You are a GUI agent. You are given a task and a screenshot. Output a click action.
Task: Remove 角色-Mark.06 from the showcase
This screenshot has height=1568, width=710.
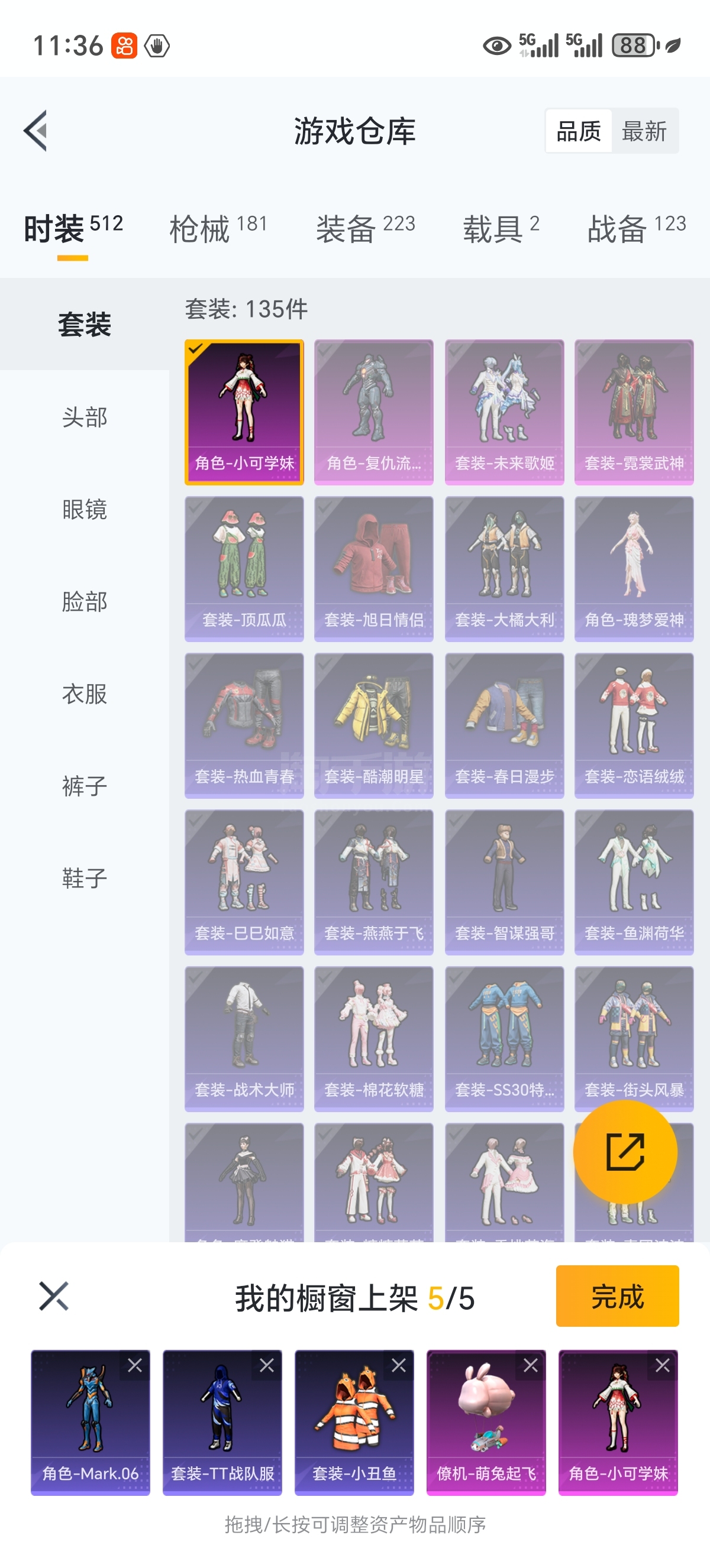pos(134,1365)
